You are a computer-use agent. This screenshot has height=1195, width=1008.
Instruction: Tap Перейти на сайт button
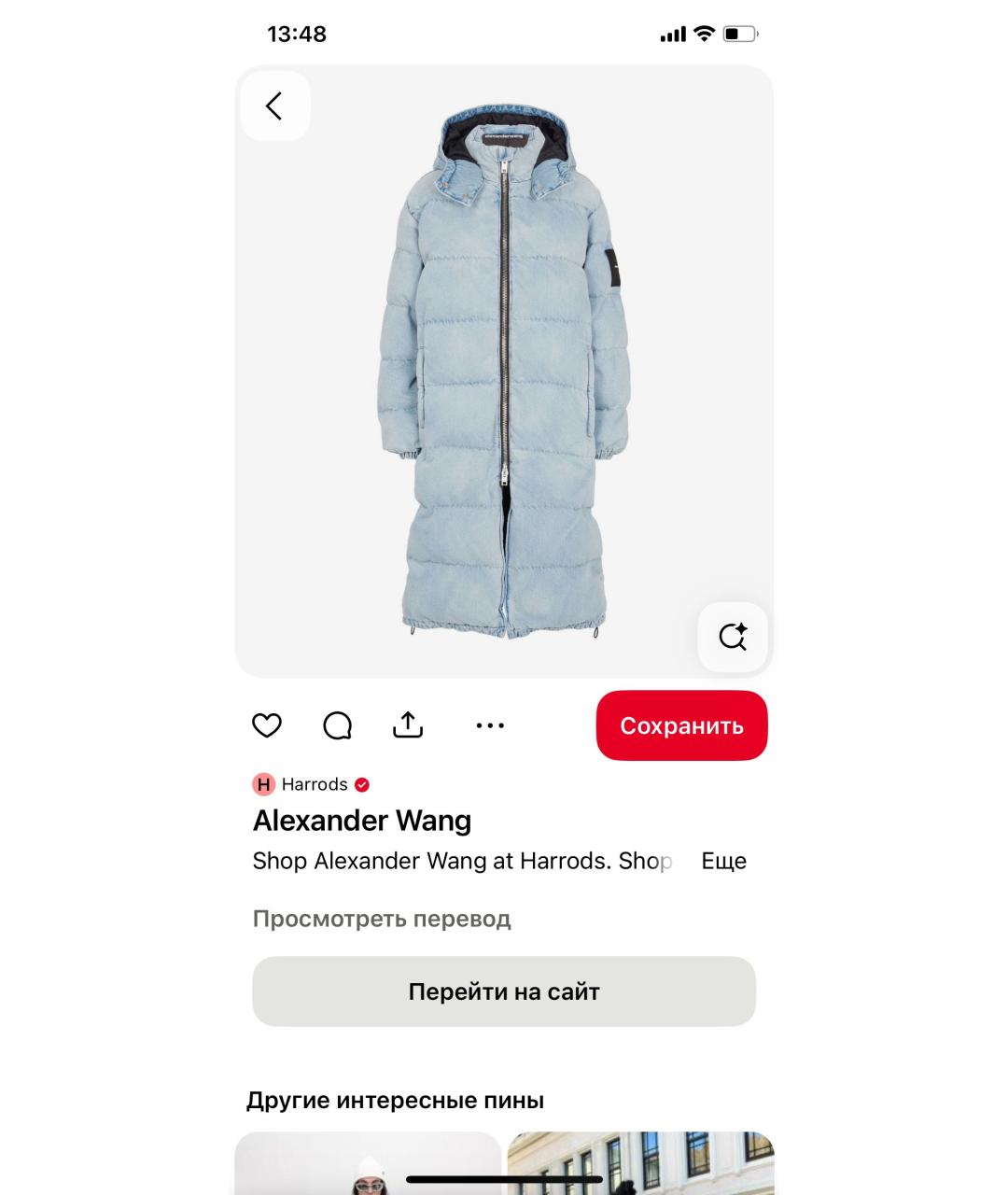click(x=504, y=991)
